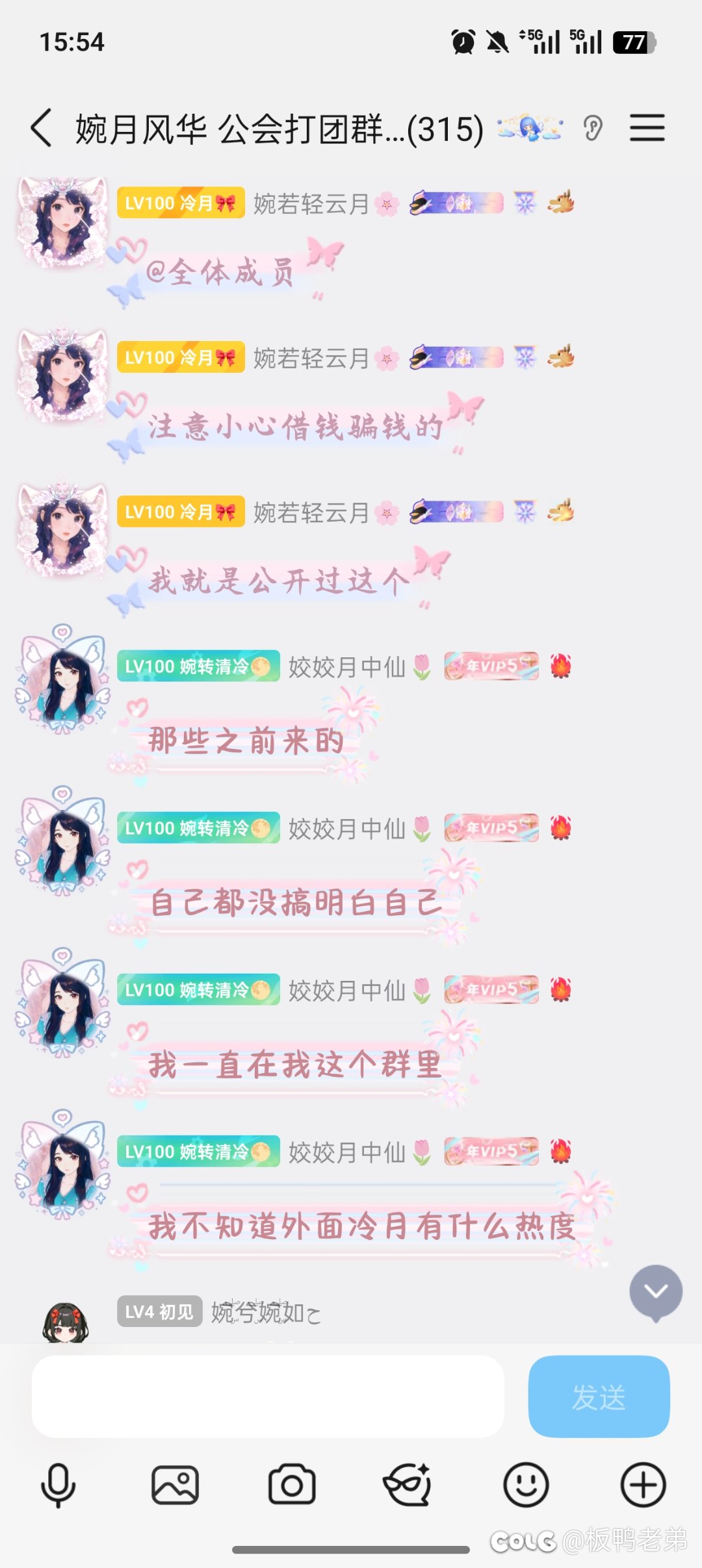Image resolution: width=702 pixels, height=1568 pixels.
Task: Tap the message input field
Action: pos(268,1396)
